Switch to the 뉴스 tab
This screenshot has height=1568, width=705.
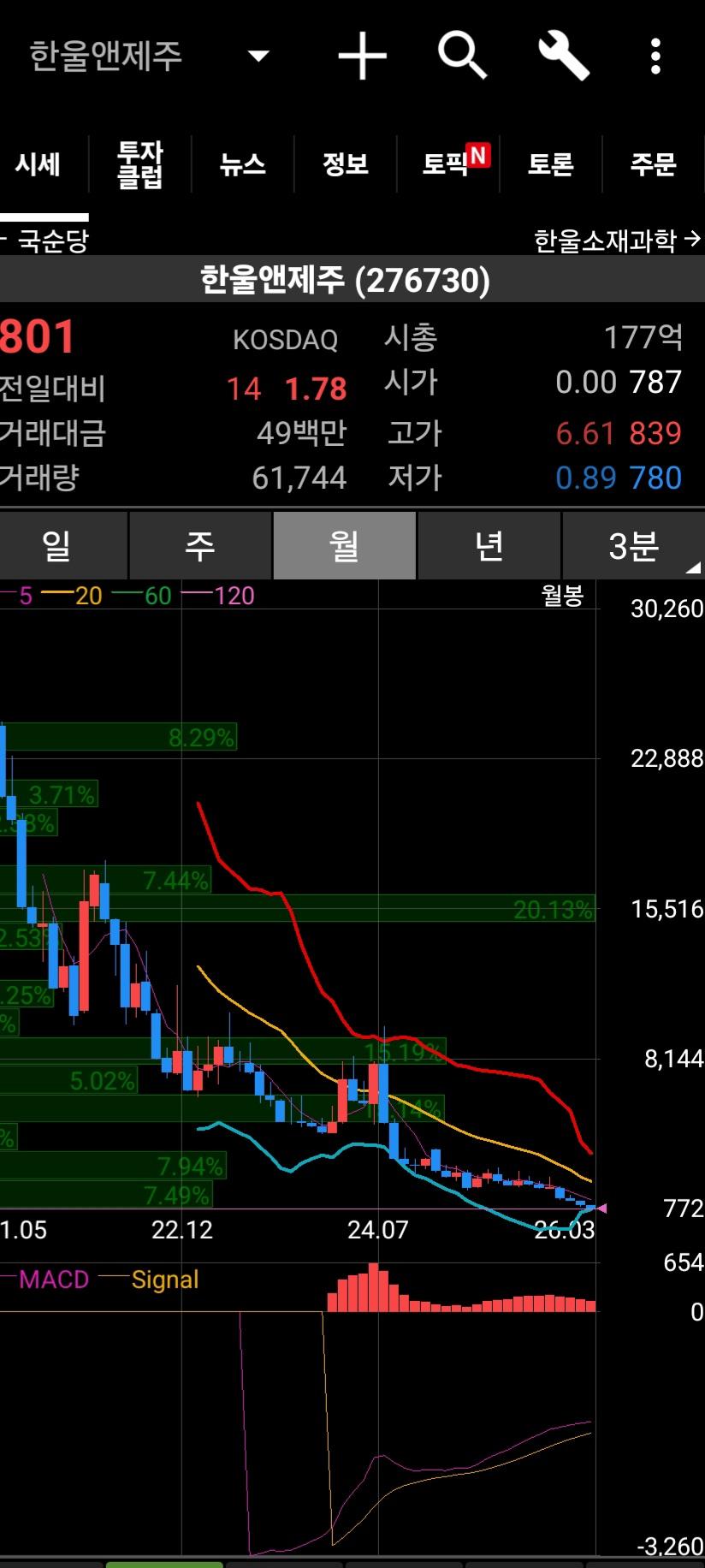pos(241,165)
